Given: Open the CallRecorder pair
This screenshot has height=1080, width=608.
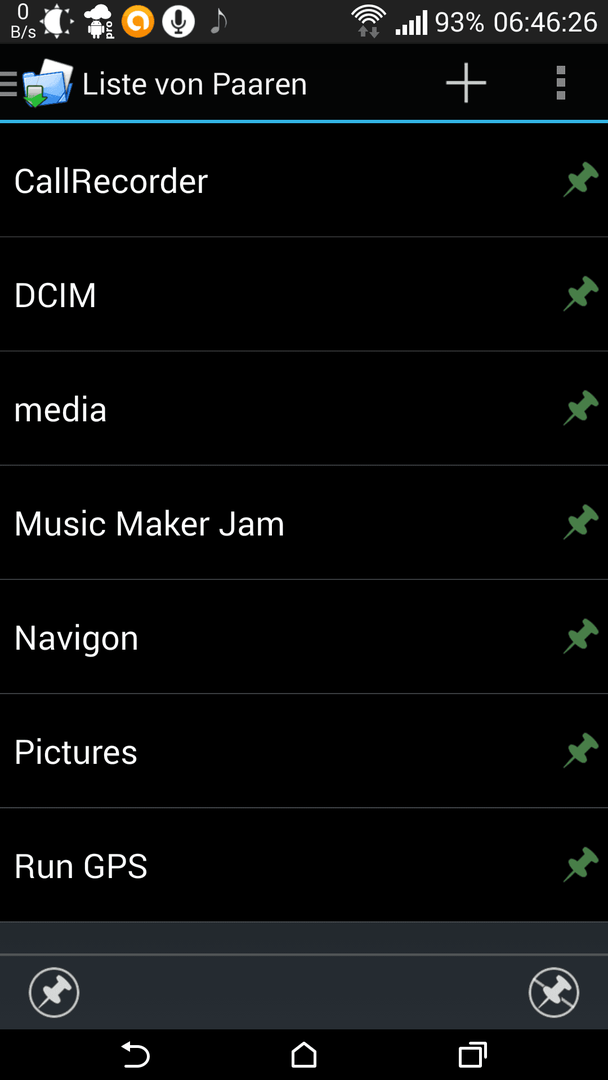Looking at the screenshot, I should [x=304, y=181].
